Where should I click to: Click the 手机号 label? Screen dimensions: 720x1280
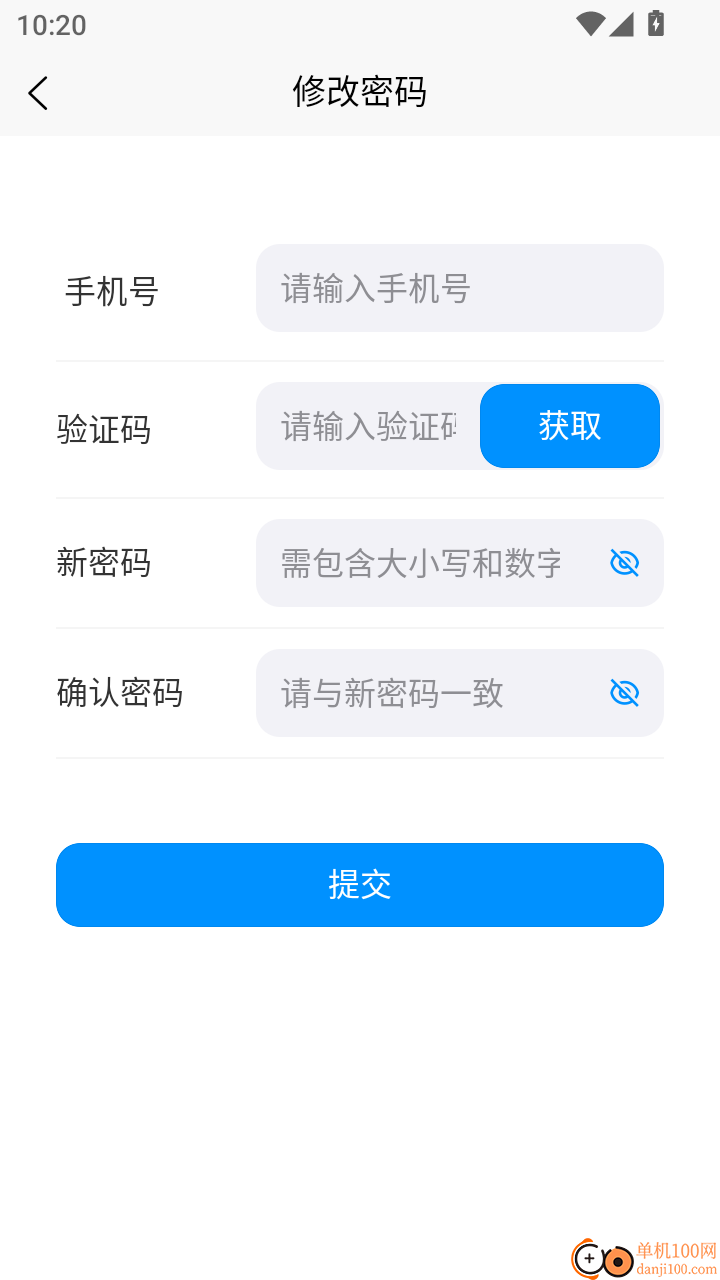click(x=112, y=291)
